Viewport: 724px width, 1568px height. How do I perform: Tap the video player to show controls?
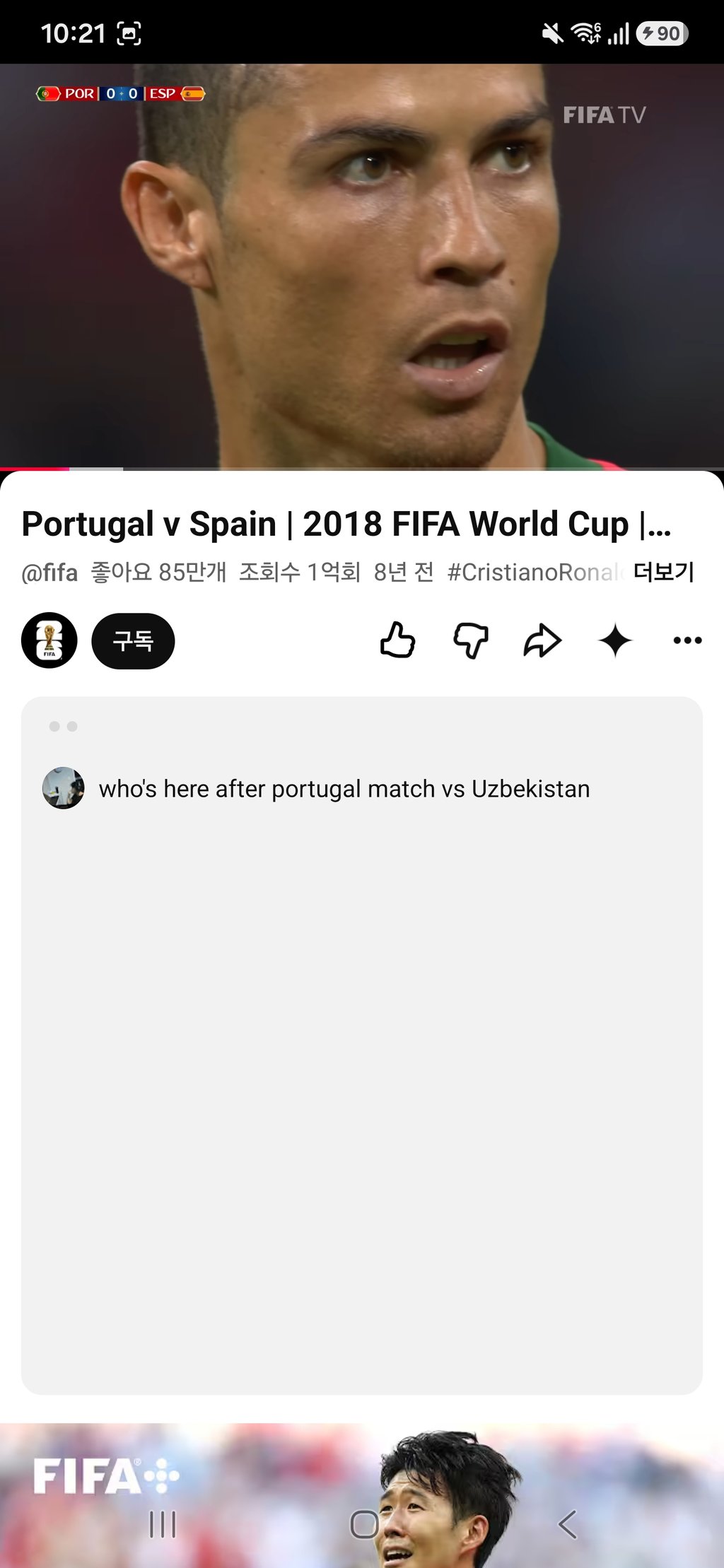pos(362,266)
